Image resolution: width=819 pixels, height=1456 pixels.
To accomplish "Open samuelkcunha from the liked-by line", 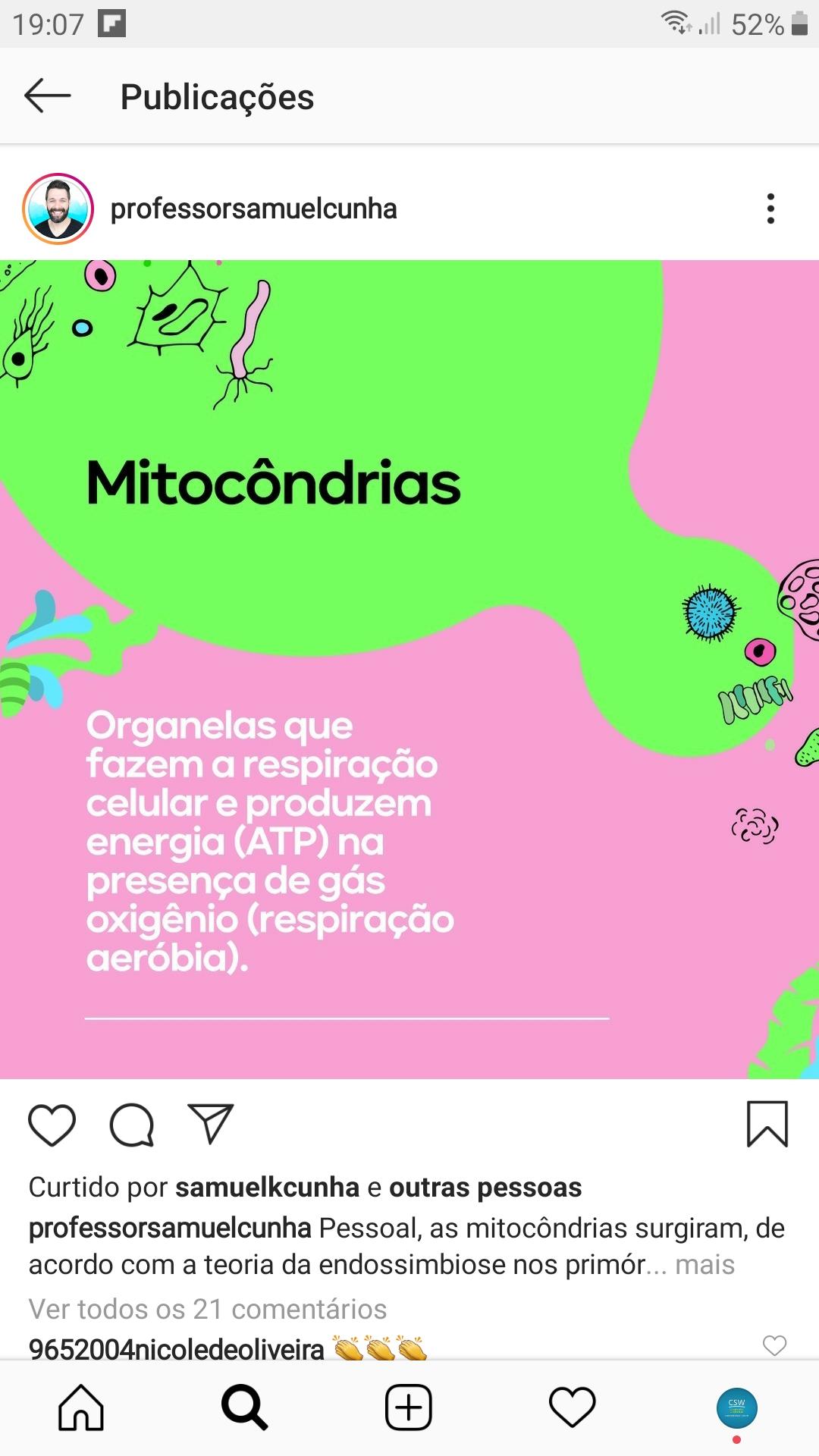I will click(x=267, y=1188).
